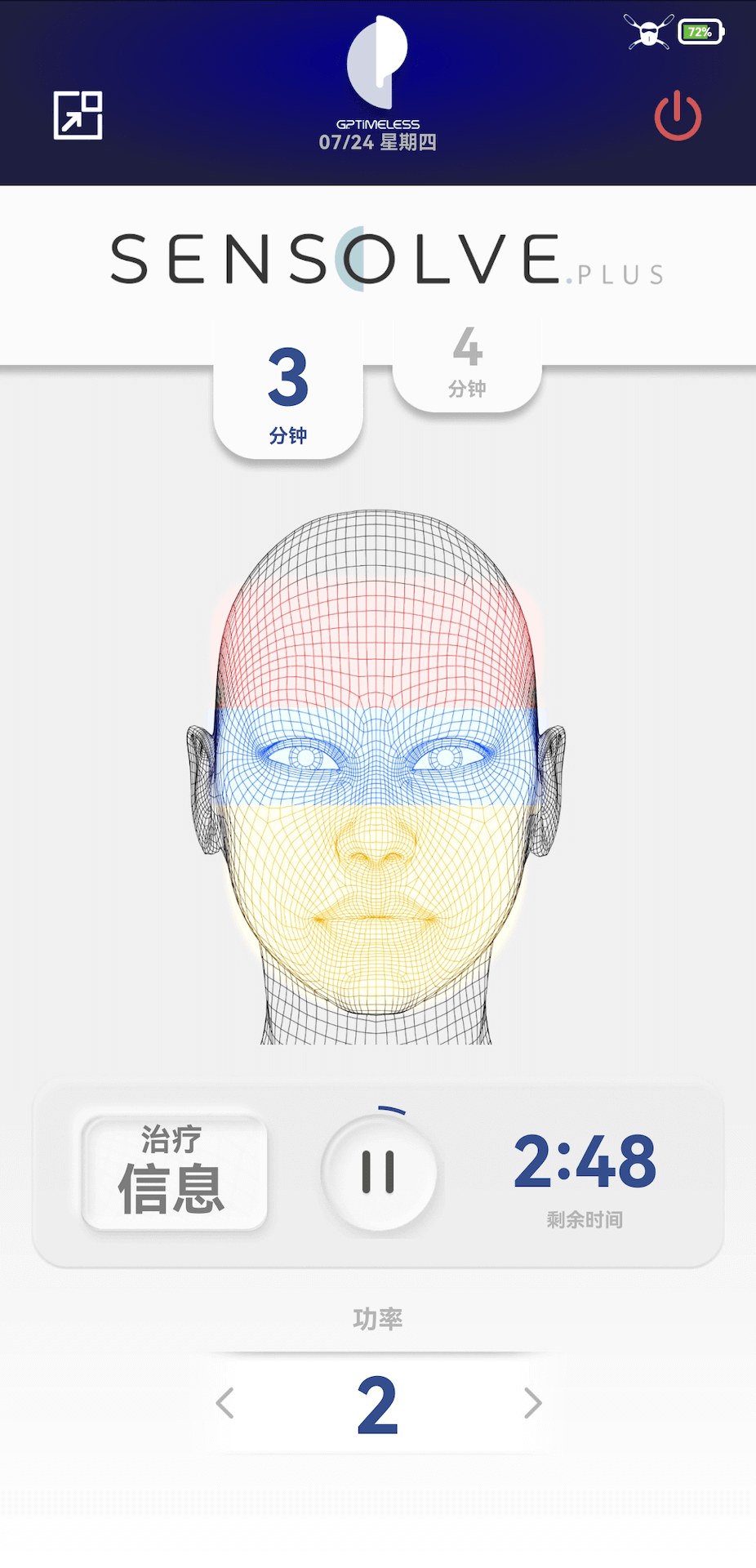756x1568 pixels.
Task: Tap the GP TIMELESS logo at top
Action: click(x=378, y=65)
